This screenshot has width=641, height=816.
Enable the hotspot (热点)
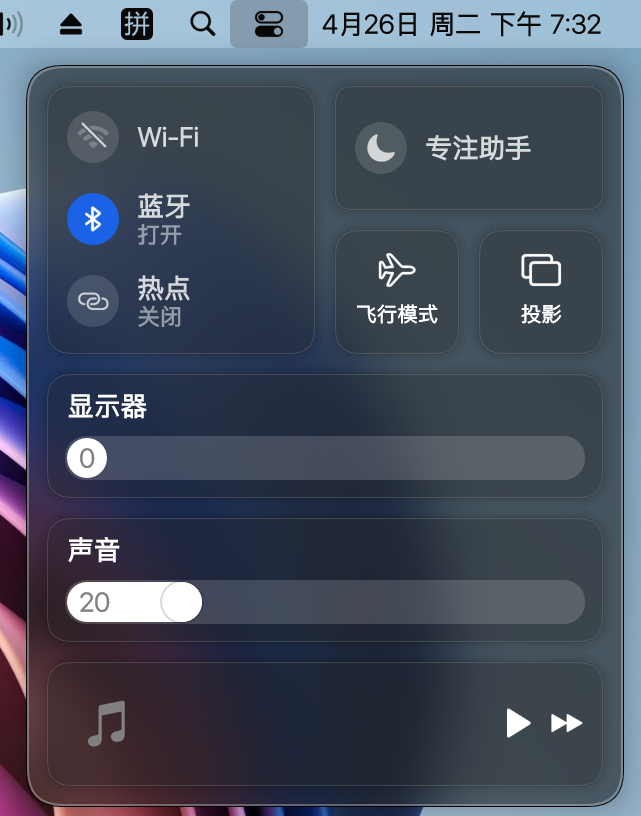click(93, 301)
